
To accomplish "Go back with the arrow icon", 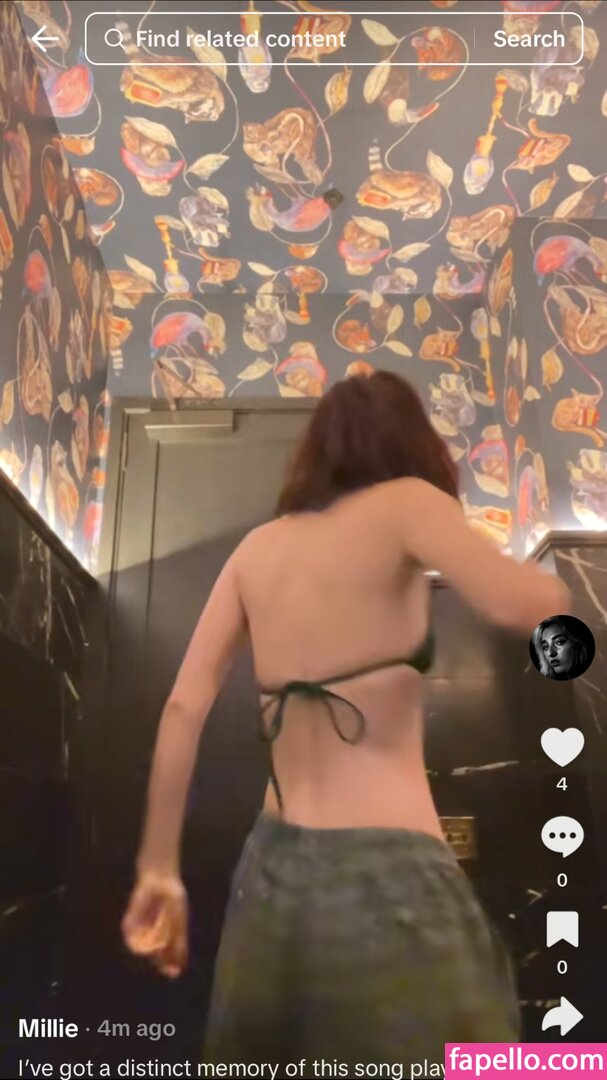I will pyautogui.click(x=45, y=39).
